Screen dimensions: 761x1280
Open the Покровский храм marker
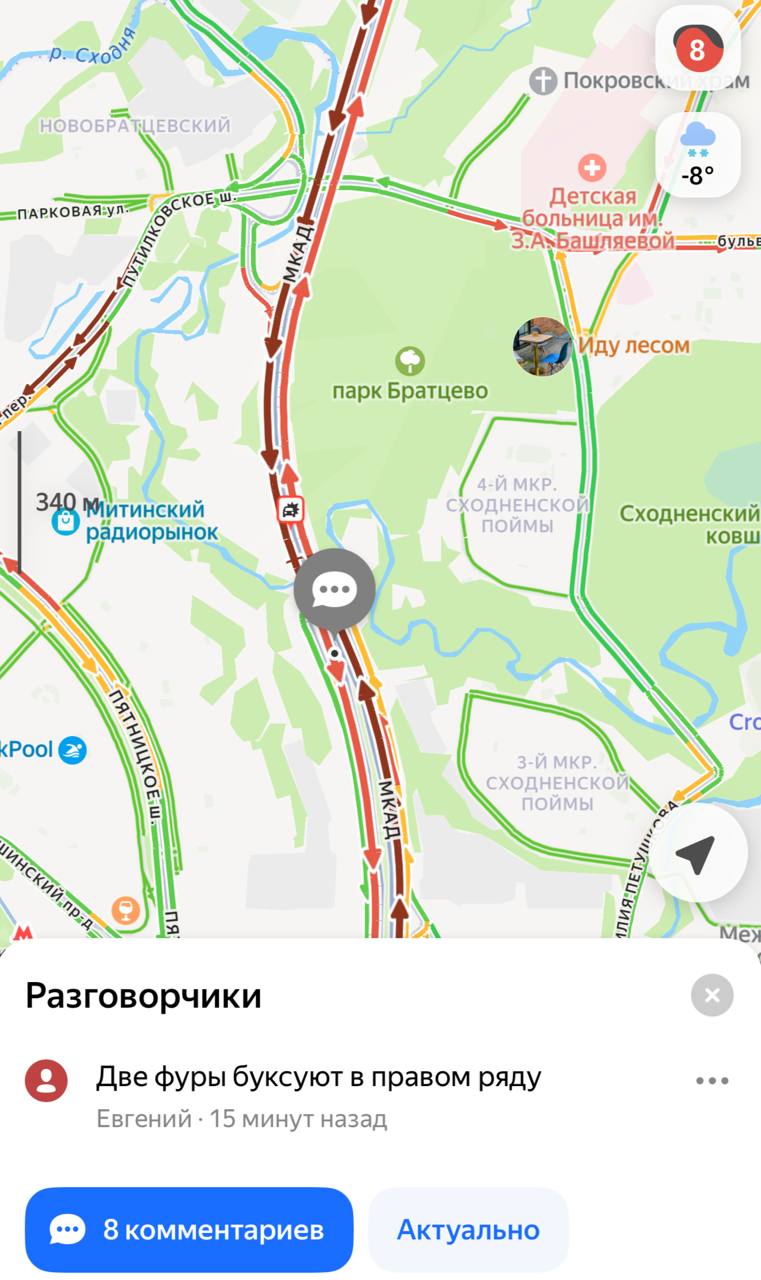[543, 81]
